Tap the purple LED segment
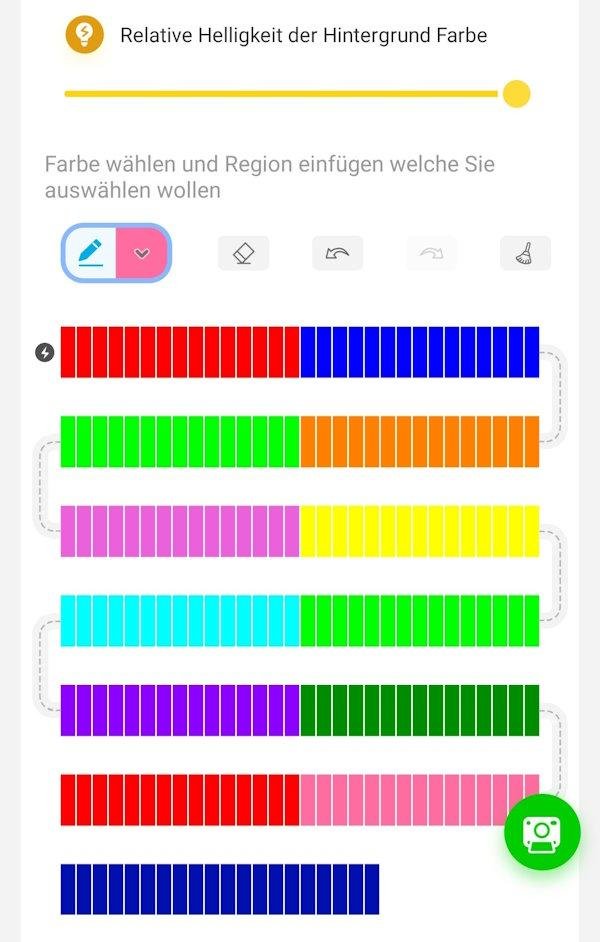600x942 pixels. click(180, 710)
